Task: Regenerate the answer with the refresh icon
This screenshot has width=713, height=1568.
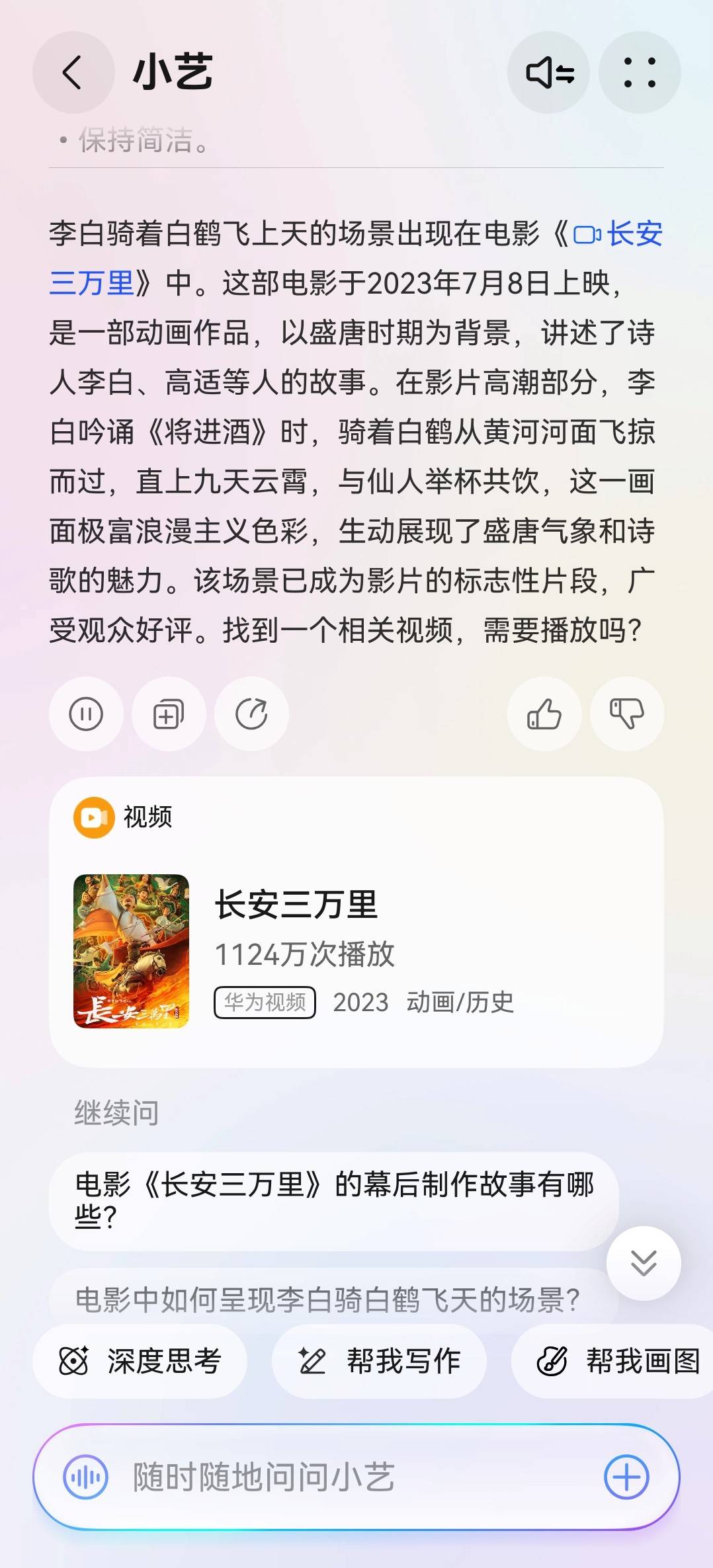Action: point(252,715)
